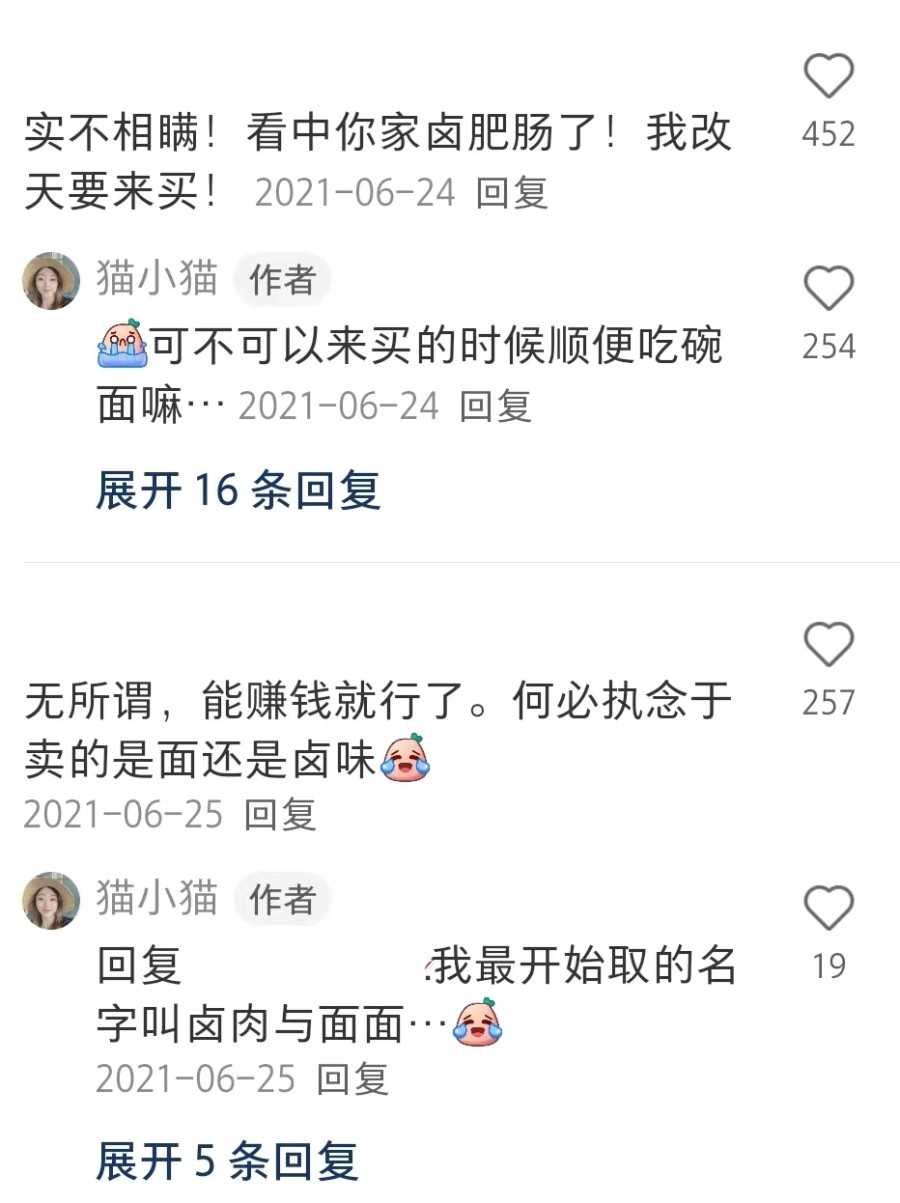Image resolution: width=900 pixels, height=1203 pixels.
Task: Like the author's reply with 19 likes
Action: click(828, 909)
